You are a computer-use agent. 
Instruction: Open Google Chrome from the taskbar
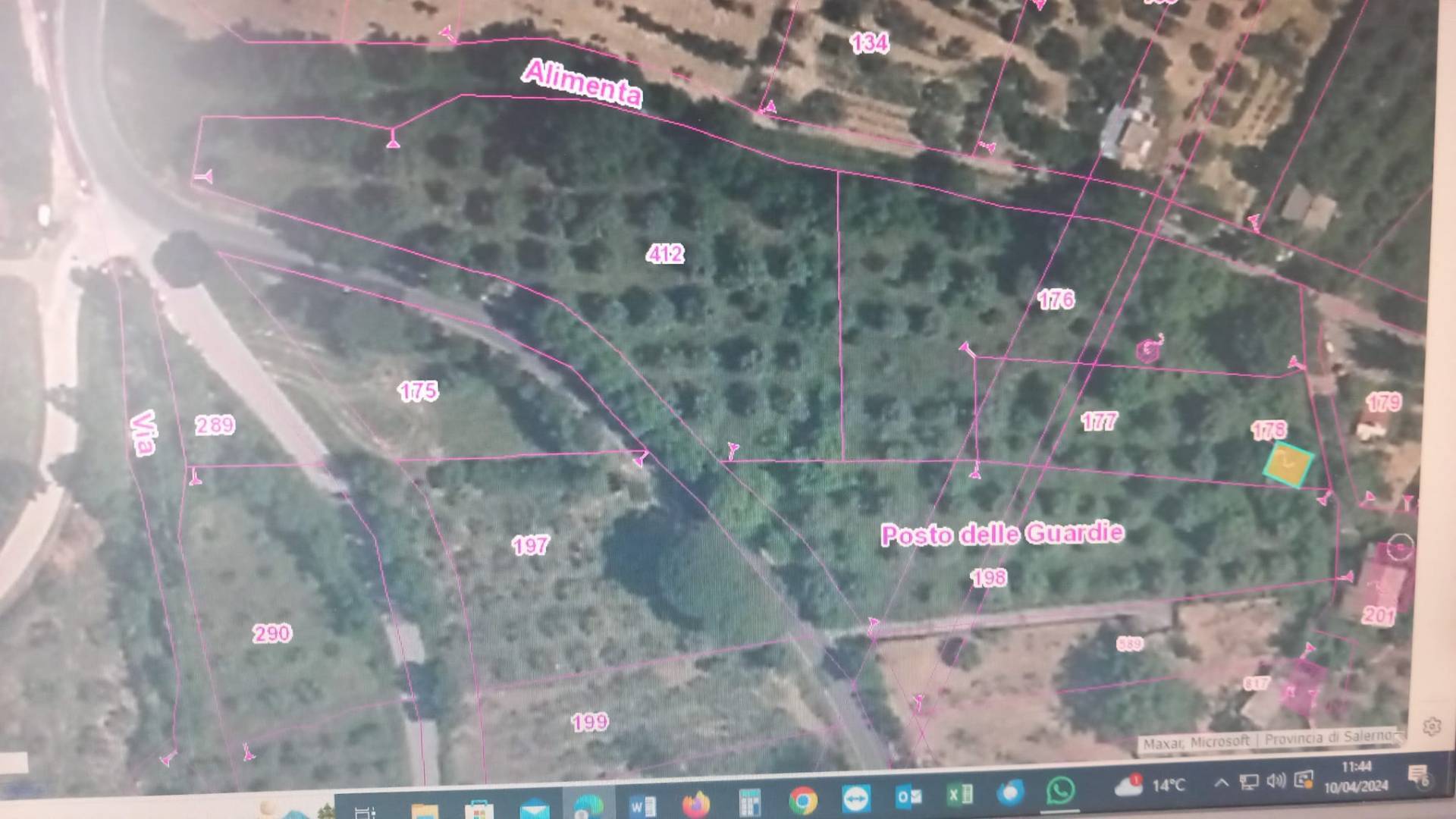pos(802,799)
